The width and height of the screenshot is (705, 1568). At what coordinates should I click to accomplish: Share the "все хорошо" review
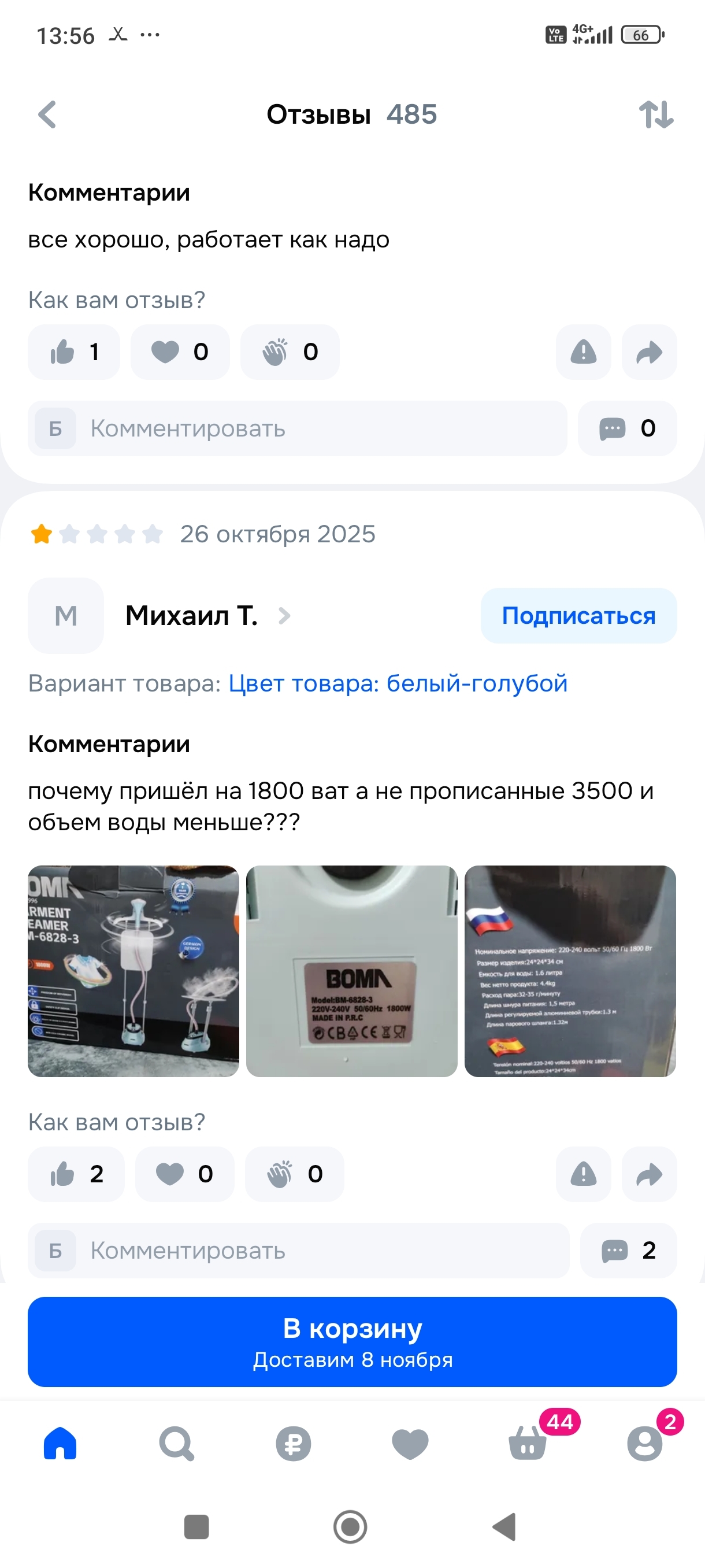(x=648, y=352)
